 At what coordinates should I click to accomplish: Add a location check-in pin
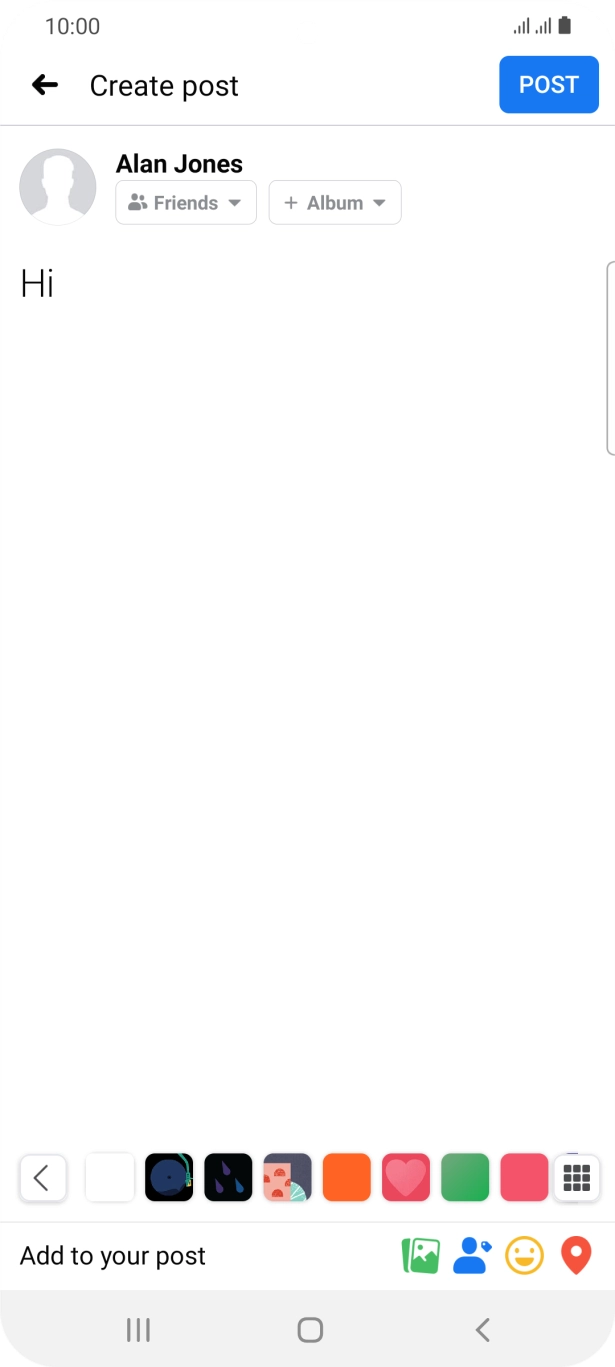(576, 1256)
